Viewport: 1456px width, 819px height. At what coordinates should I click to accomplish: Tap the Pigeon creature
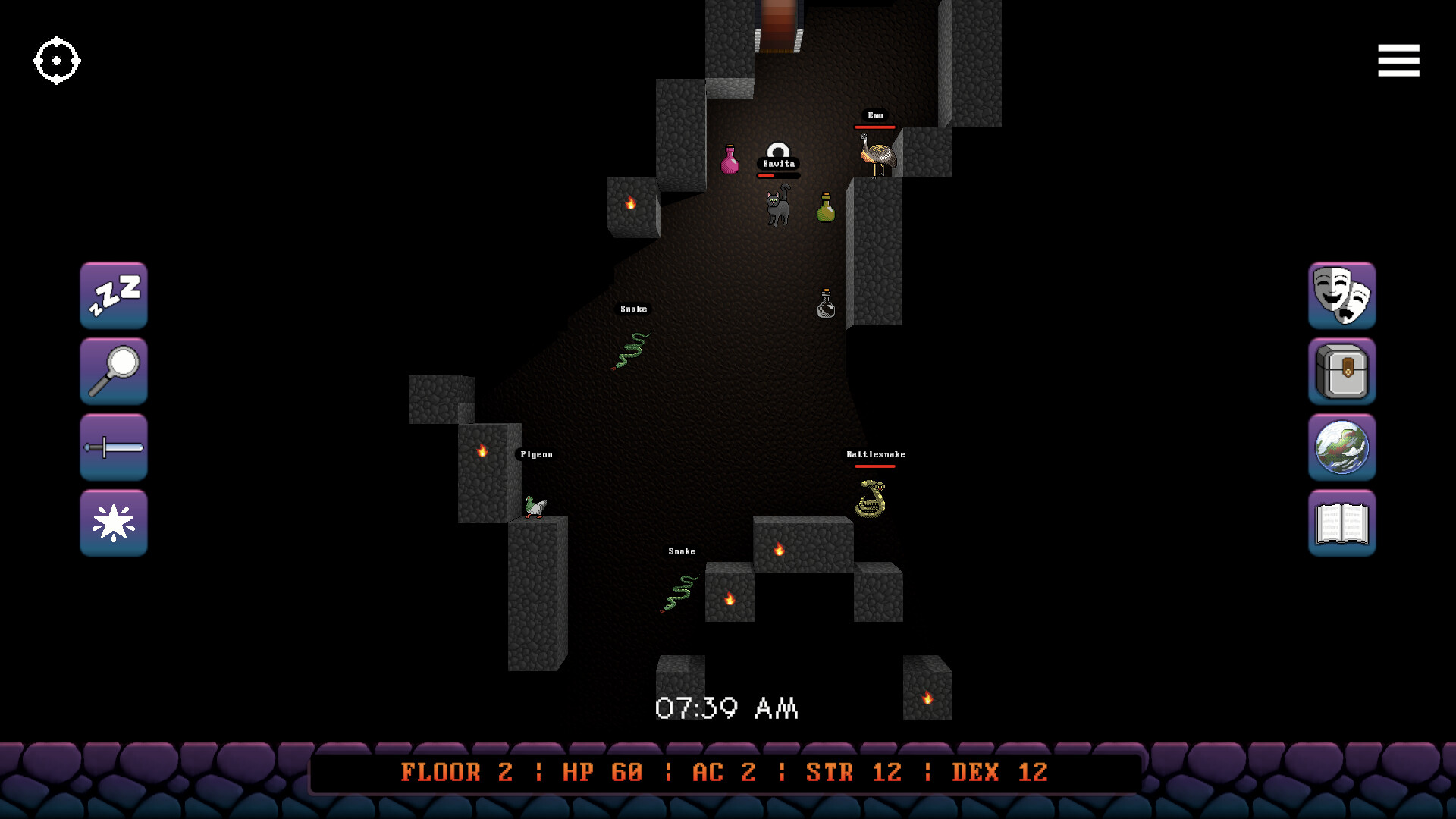(x=535, y=506)
